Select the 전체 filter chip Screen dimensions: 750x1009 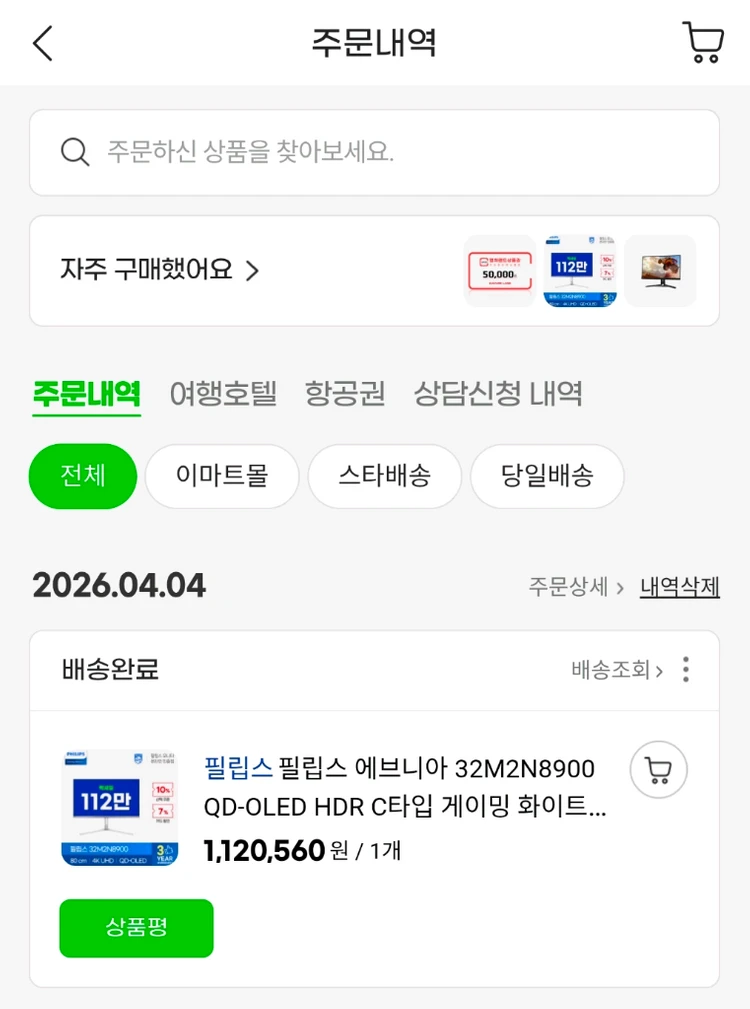pyautogui.click(x=83, y=476)
